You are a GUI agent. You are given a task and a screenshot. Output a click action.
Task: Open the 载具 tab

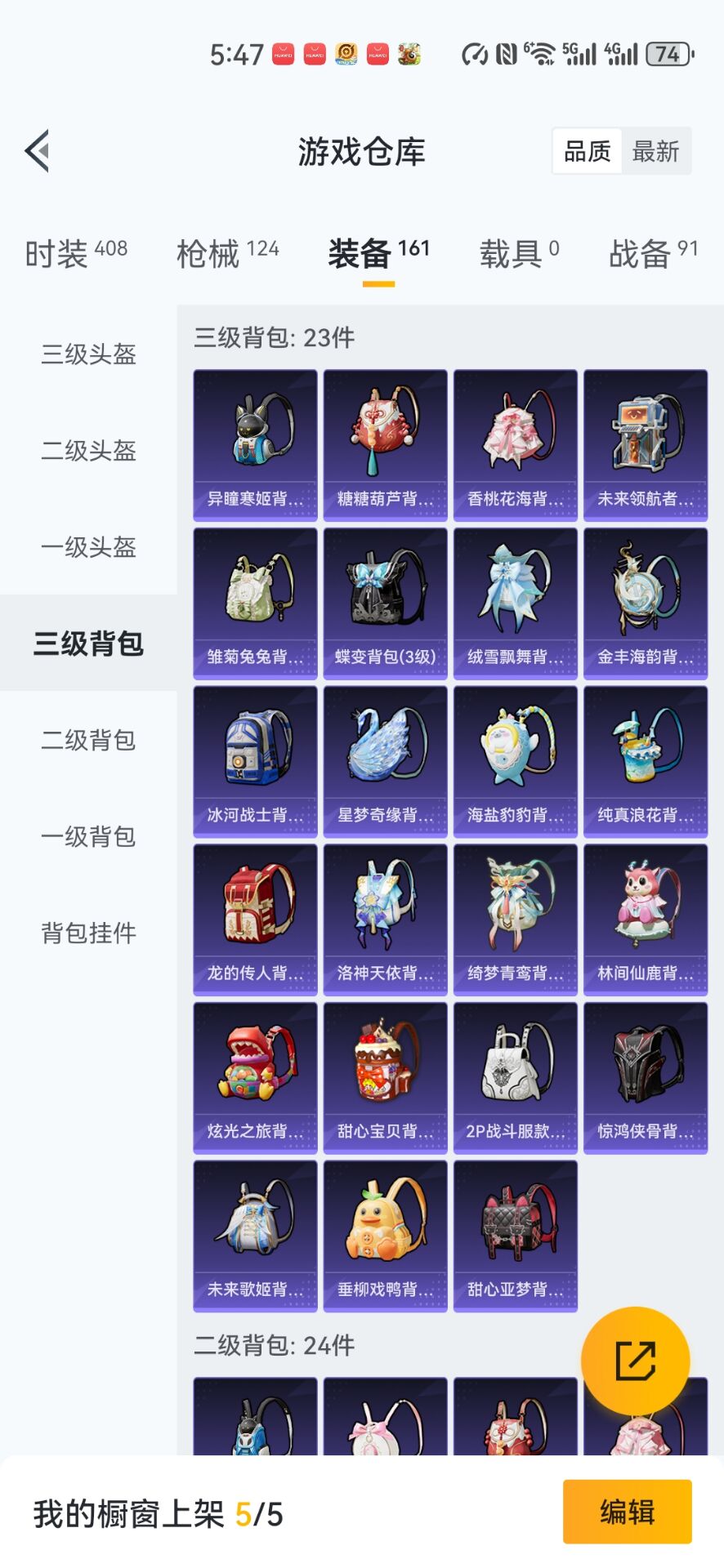519,253
